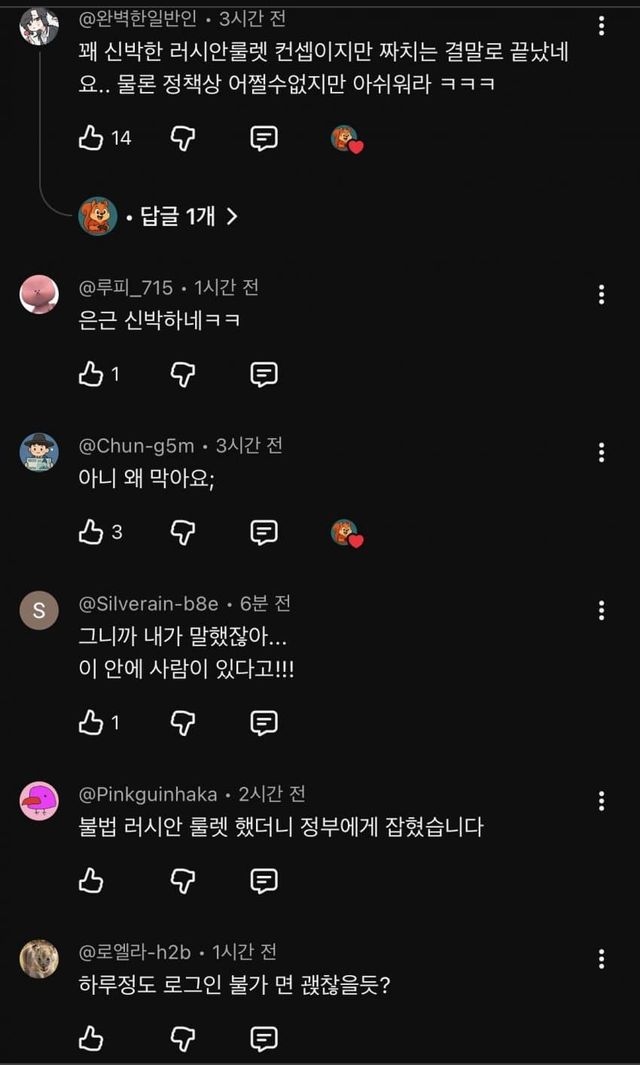The image size is (640, 1065).
Task: Reply to 완벽한일반인's comment
Action: tap(263, 138)
